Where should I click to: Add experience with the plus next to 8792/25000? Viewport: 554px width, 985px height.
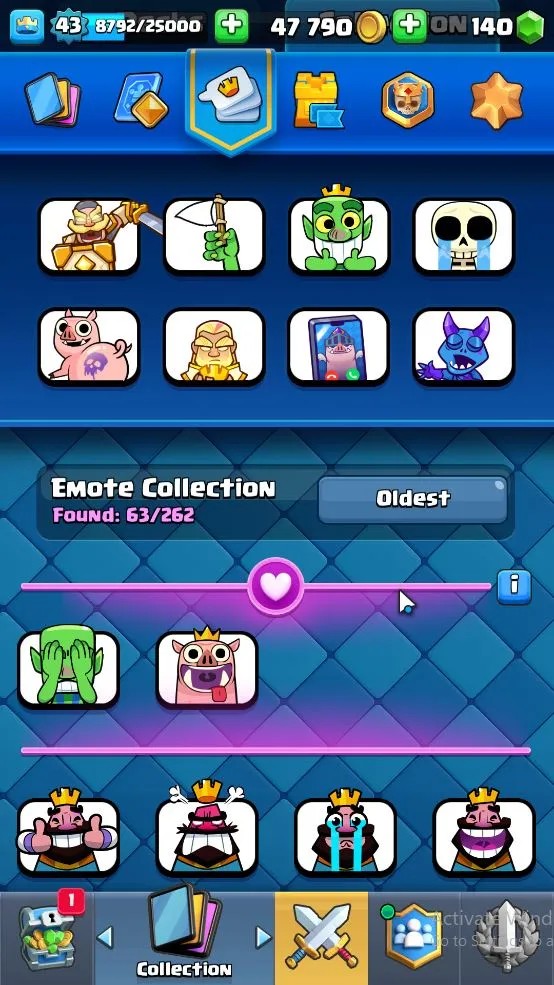point(231,26)
